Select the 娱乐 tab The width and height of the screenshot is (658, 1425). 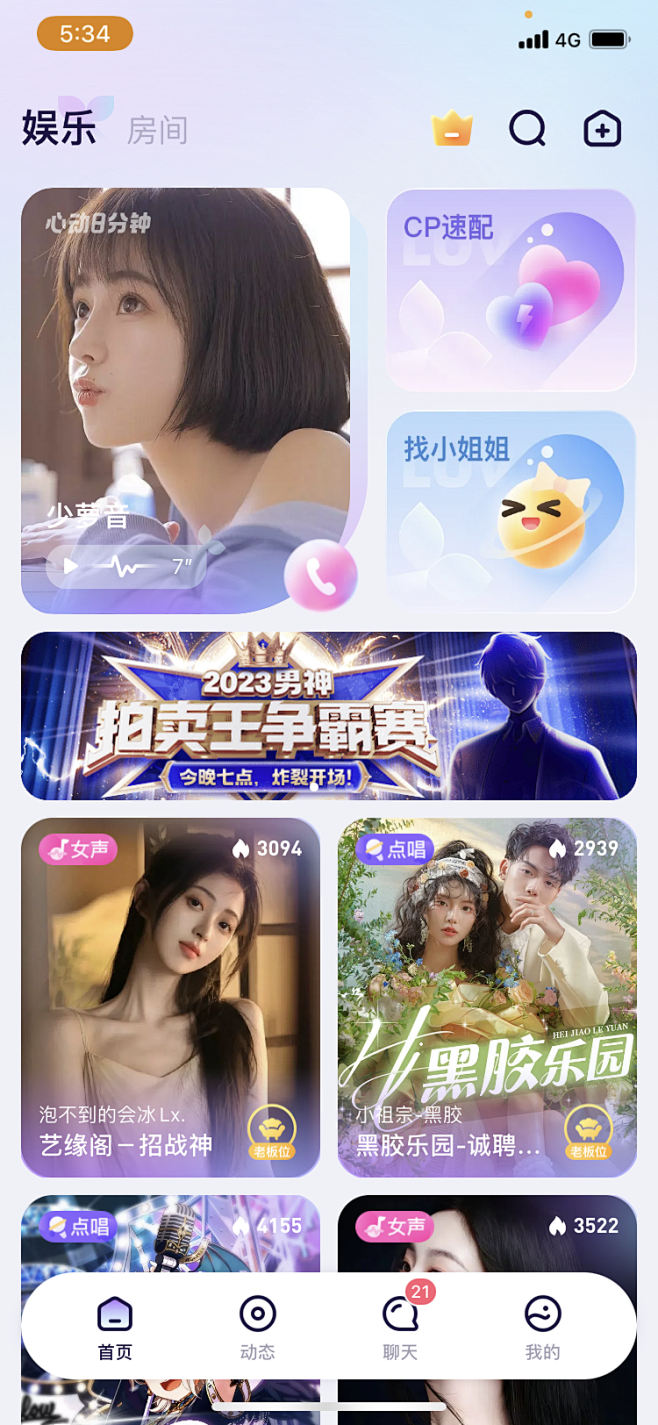[x=60, y=129]
